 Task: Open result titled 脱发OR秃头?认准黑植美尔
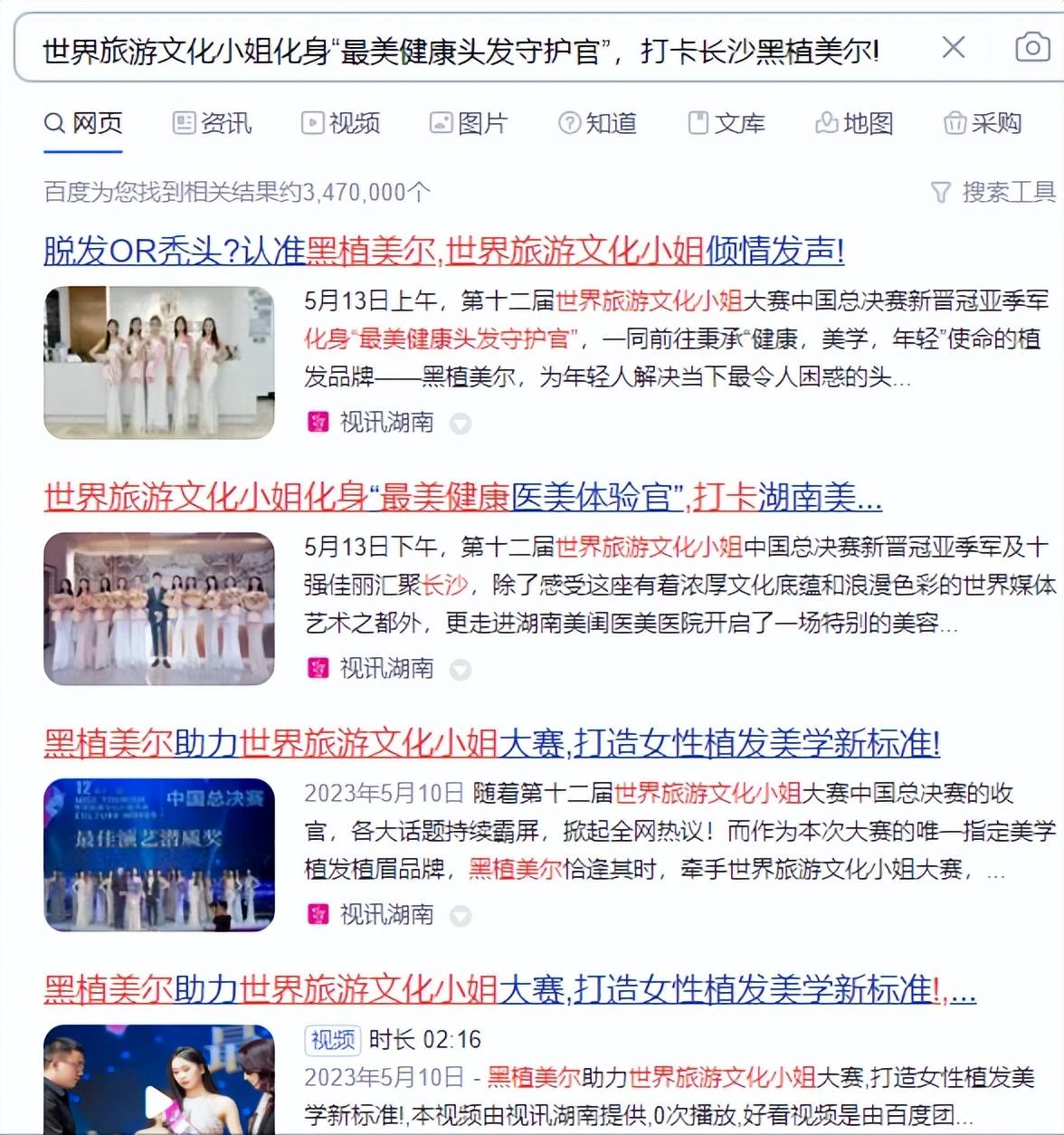[443, 251]
